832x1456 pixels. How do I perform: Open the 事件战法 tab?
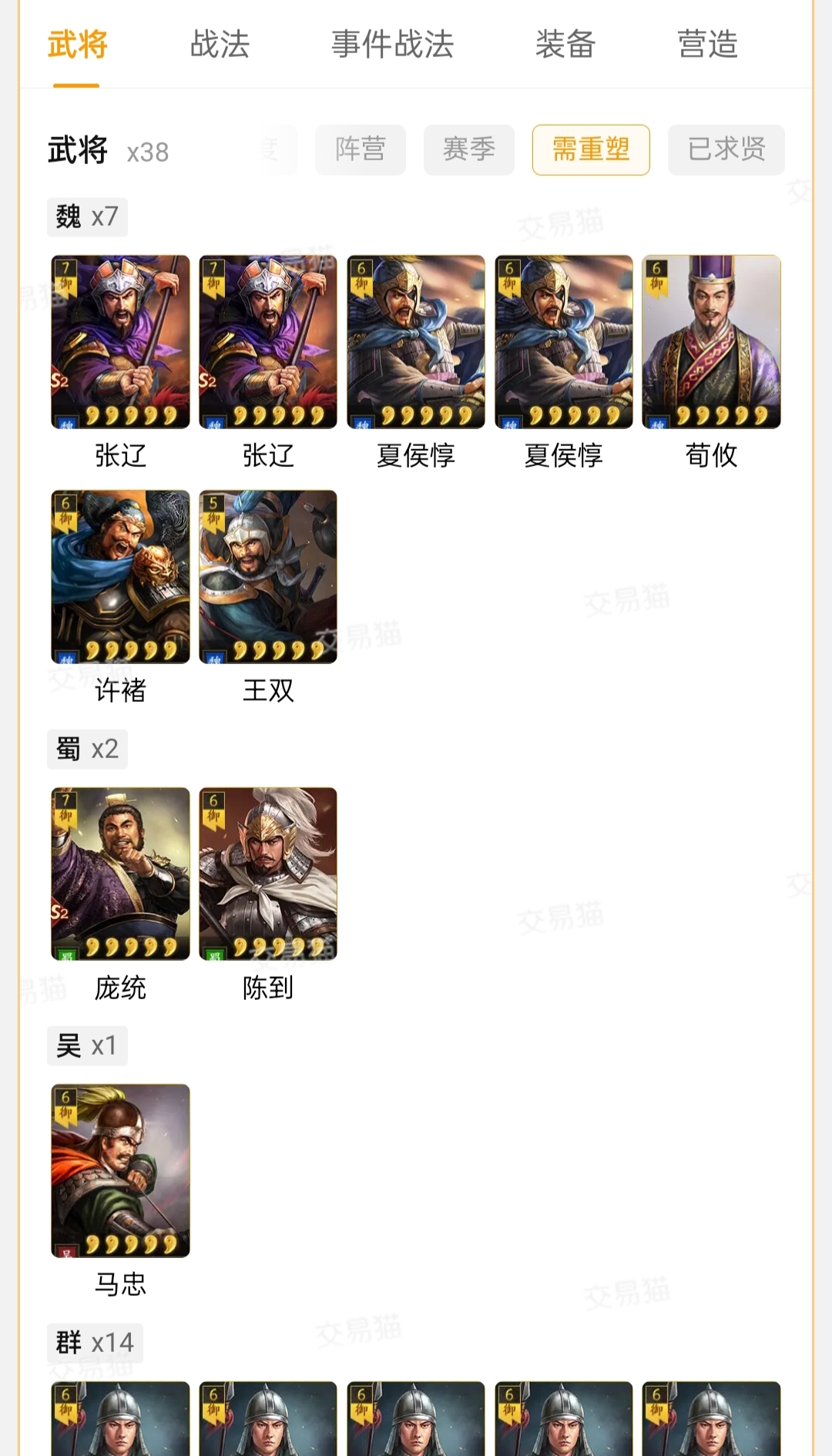(x=392, y=45)
